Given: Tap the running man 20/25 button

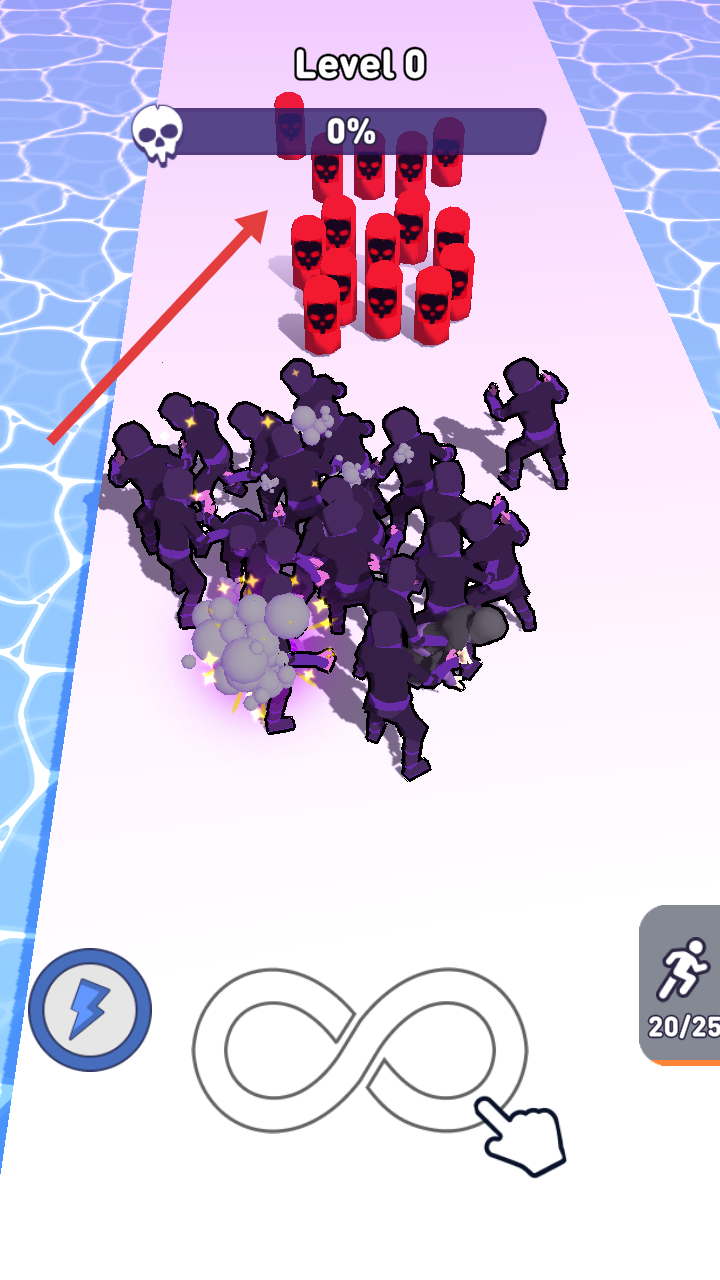Looking at the screenshot, I should click(683, 986).
